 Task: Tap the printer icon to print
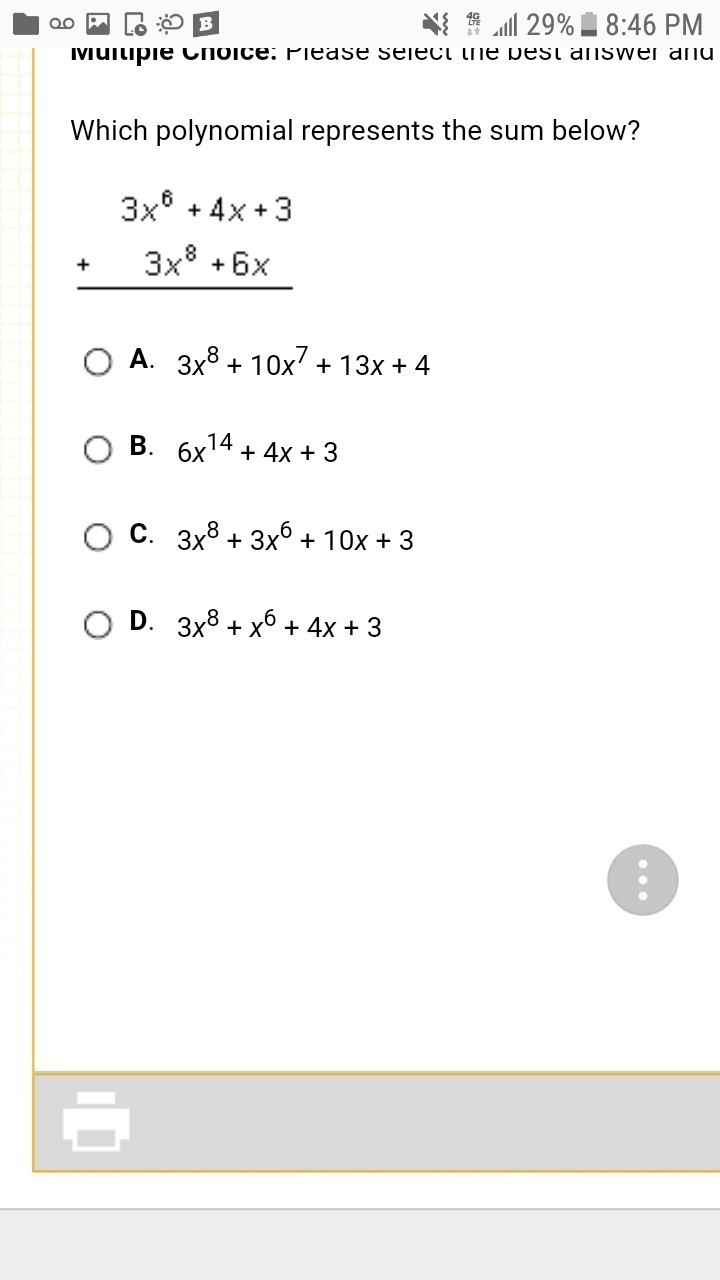click(97, 1120)
